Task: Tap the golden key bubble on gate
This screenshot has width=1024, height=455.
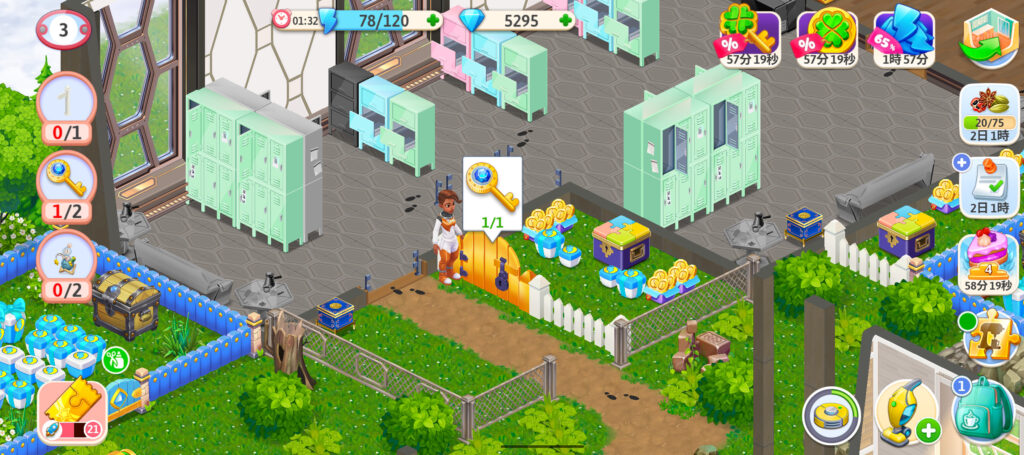Action: coord(491,190)
